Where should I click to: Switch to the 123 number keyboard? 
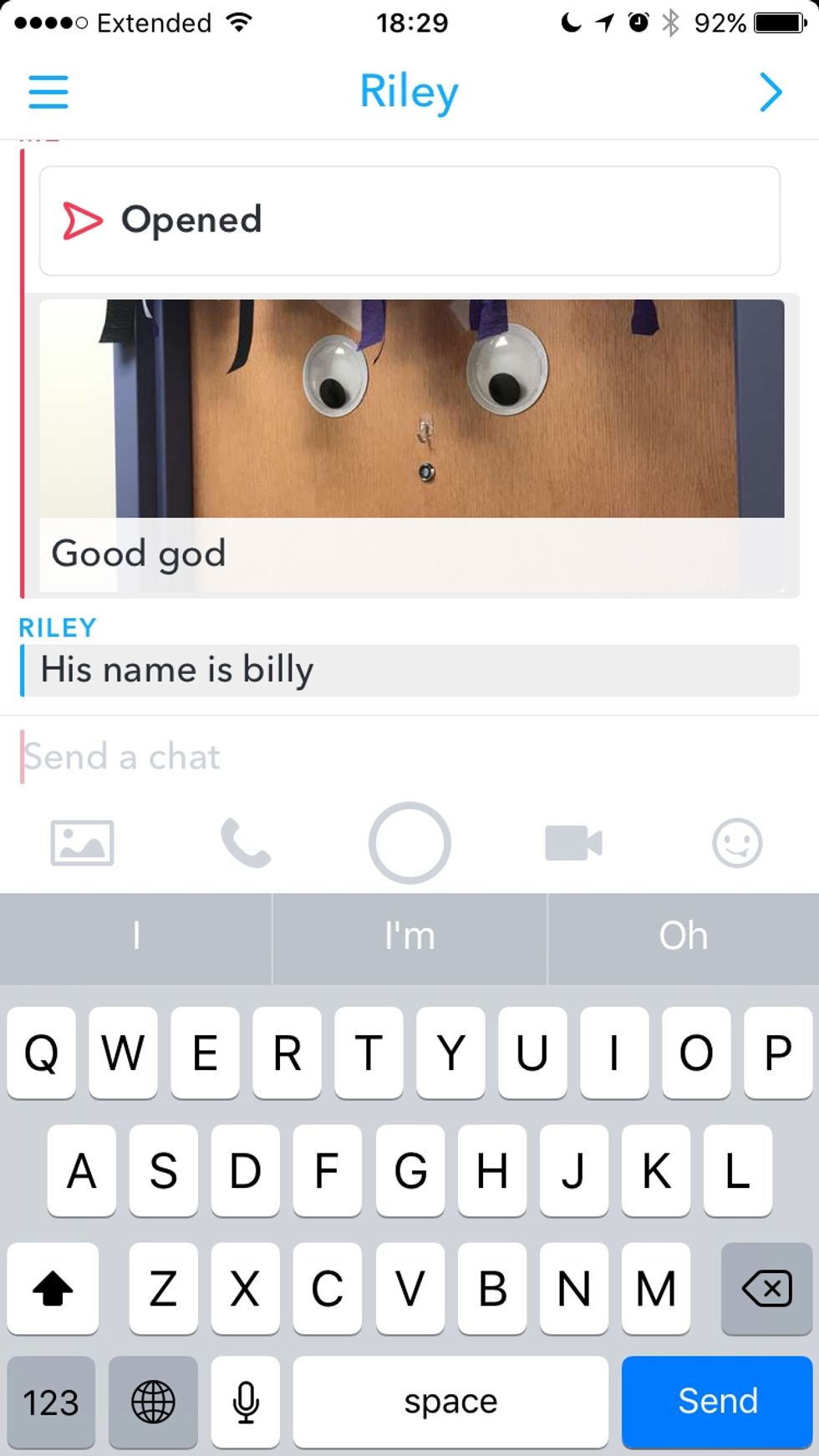(51, 1402)
